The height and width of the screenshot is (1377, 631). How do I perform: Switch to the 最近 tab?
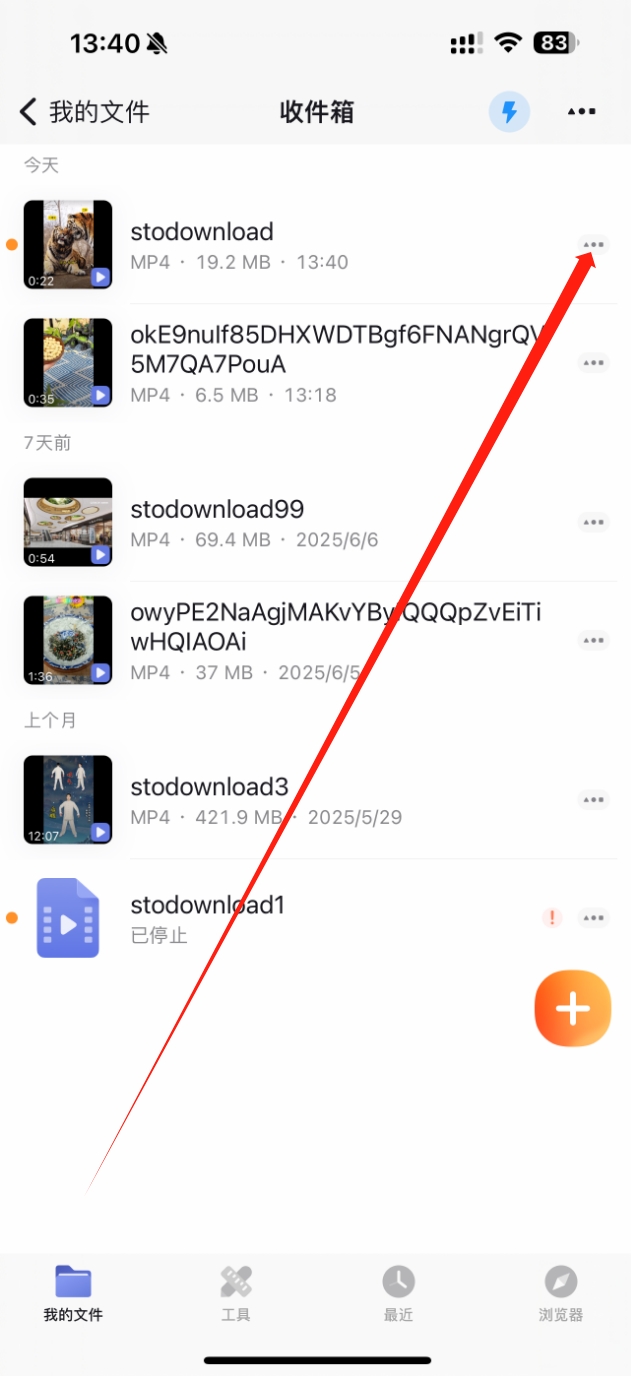click(x=398, y=1293)
